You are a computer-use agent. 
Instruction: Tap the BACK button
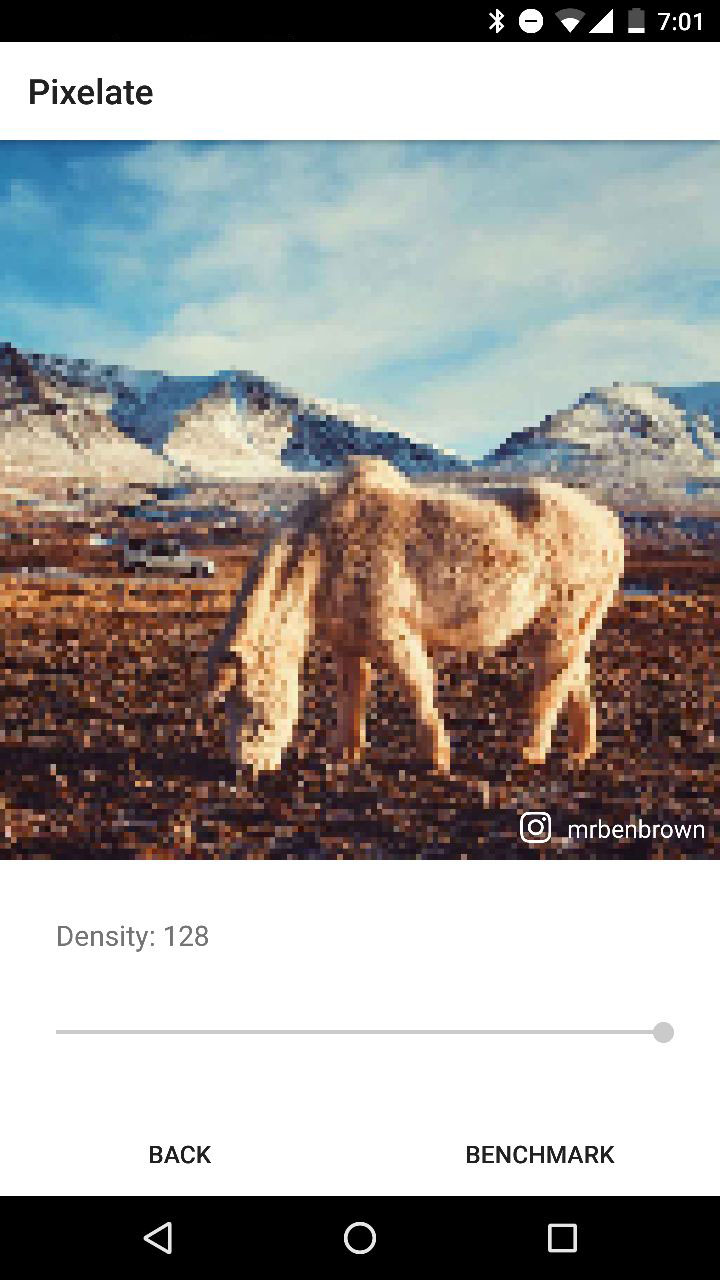(x=180, y=1154)
